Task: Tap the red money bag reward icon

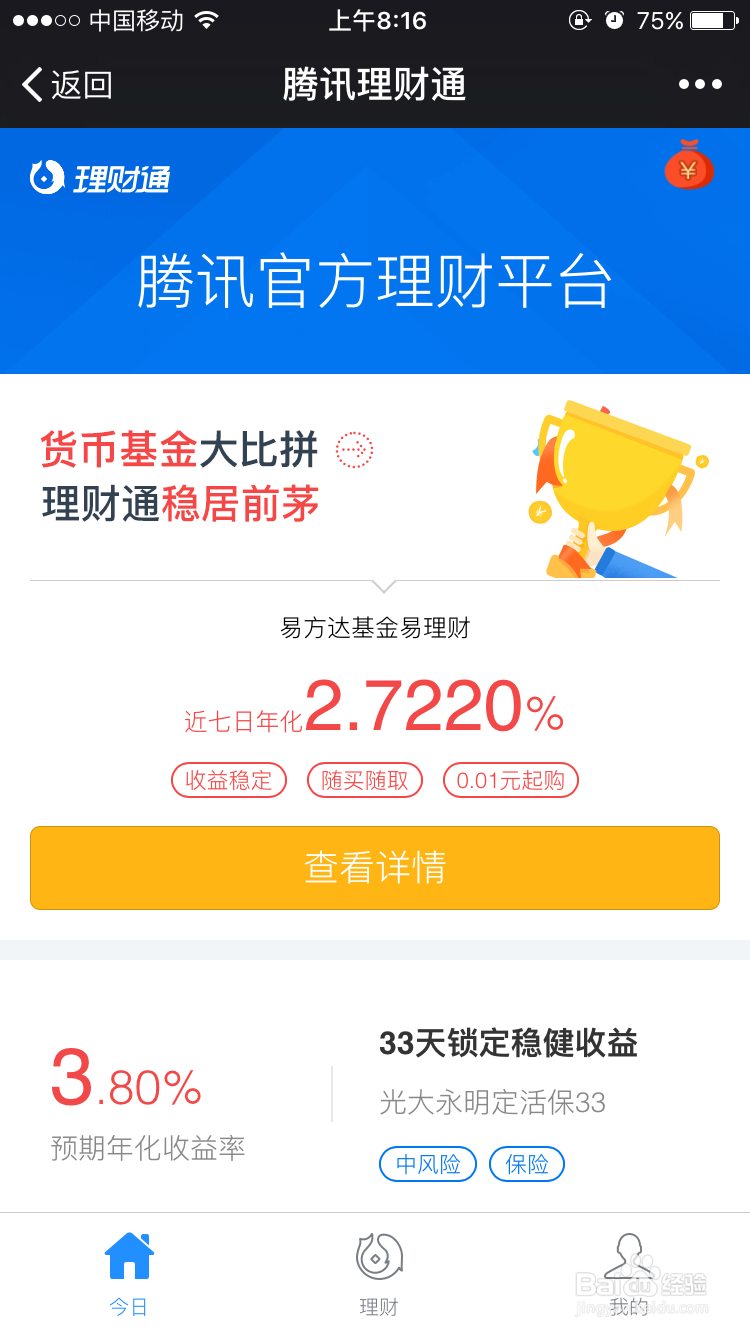Action: point(688,170)
